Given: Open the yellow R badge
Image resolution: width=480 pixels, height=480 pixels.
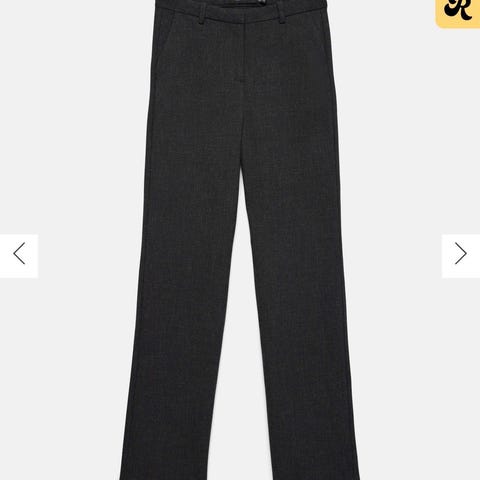Looking at the screenshot, I should coord(458,13).
